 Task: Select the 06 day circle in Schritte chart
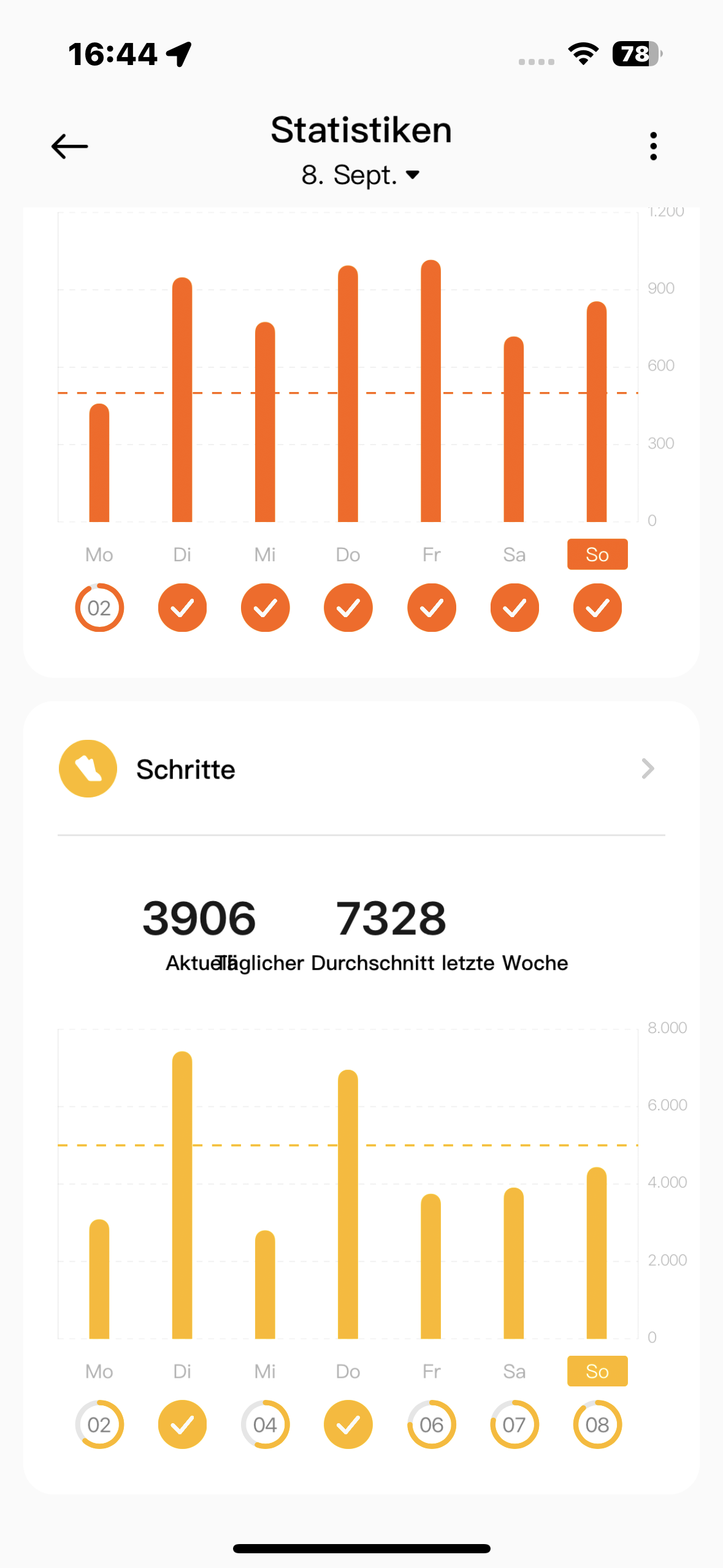pyautogui.click(x=431, y=1424)
